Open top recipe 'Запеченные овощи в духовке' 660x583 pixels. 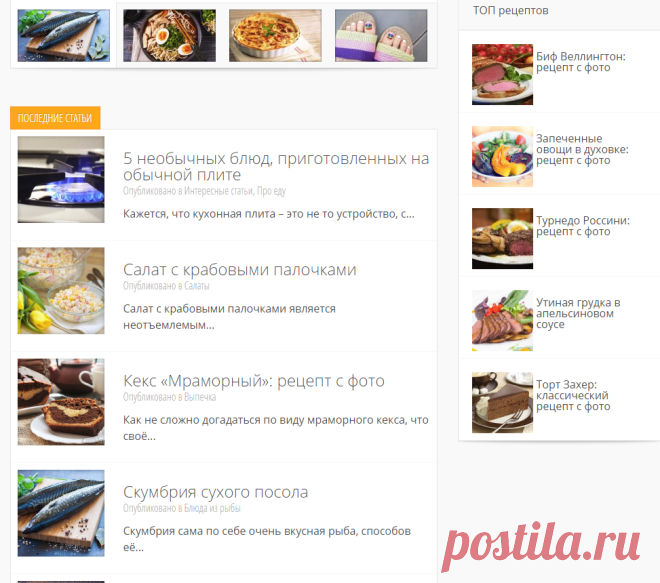pos(582,149)
